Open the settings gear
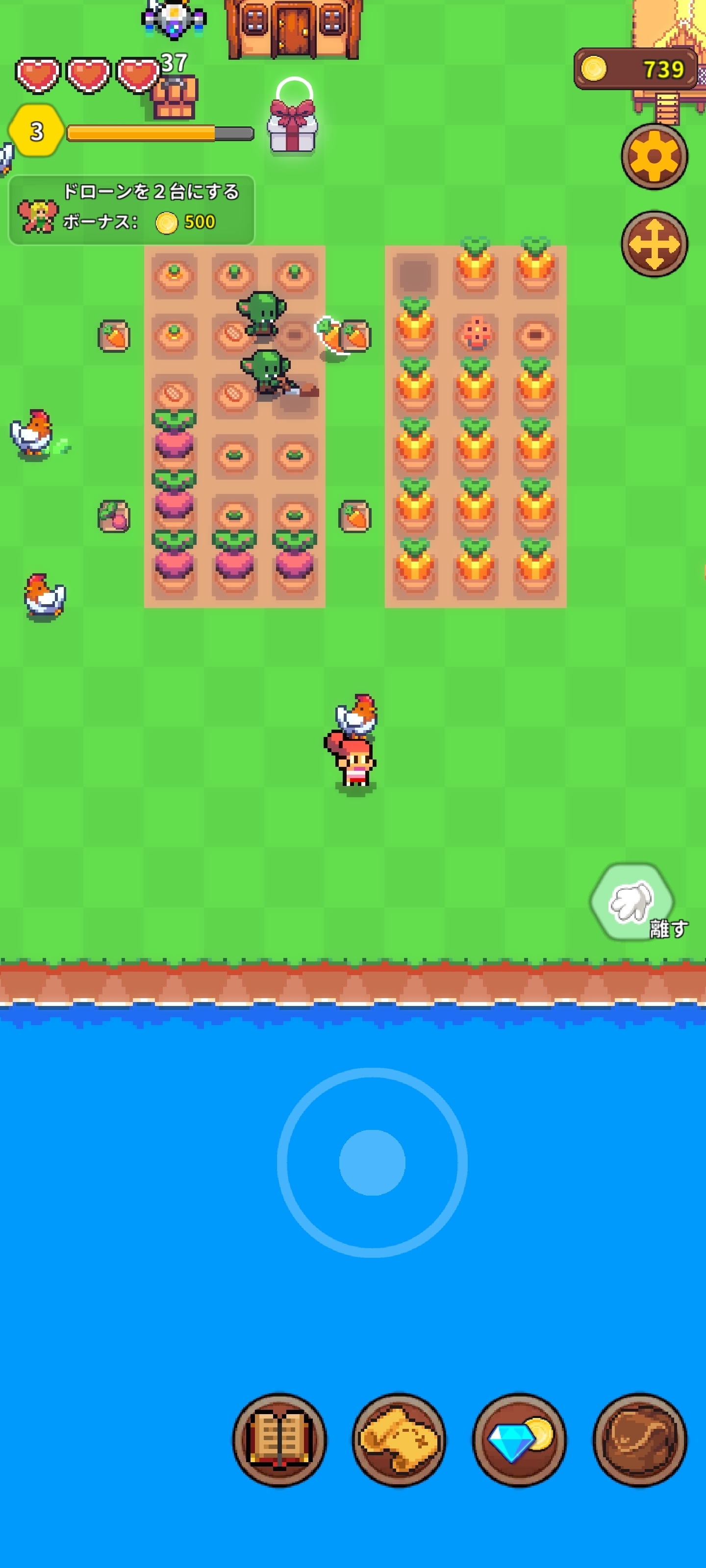 [x=654, y=156]
